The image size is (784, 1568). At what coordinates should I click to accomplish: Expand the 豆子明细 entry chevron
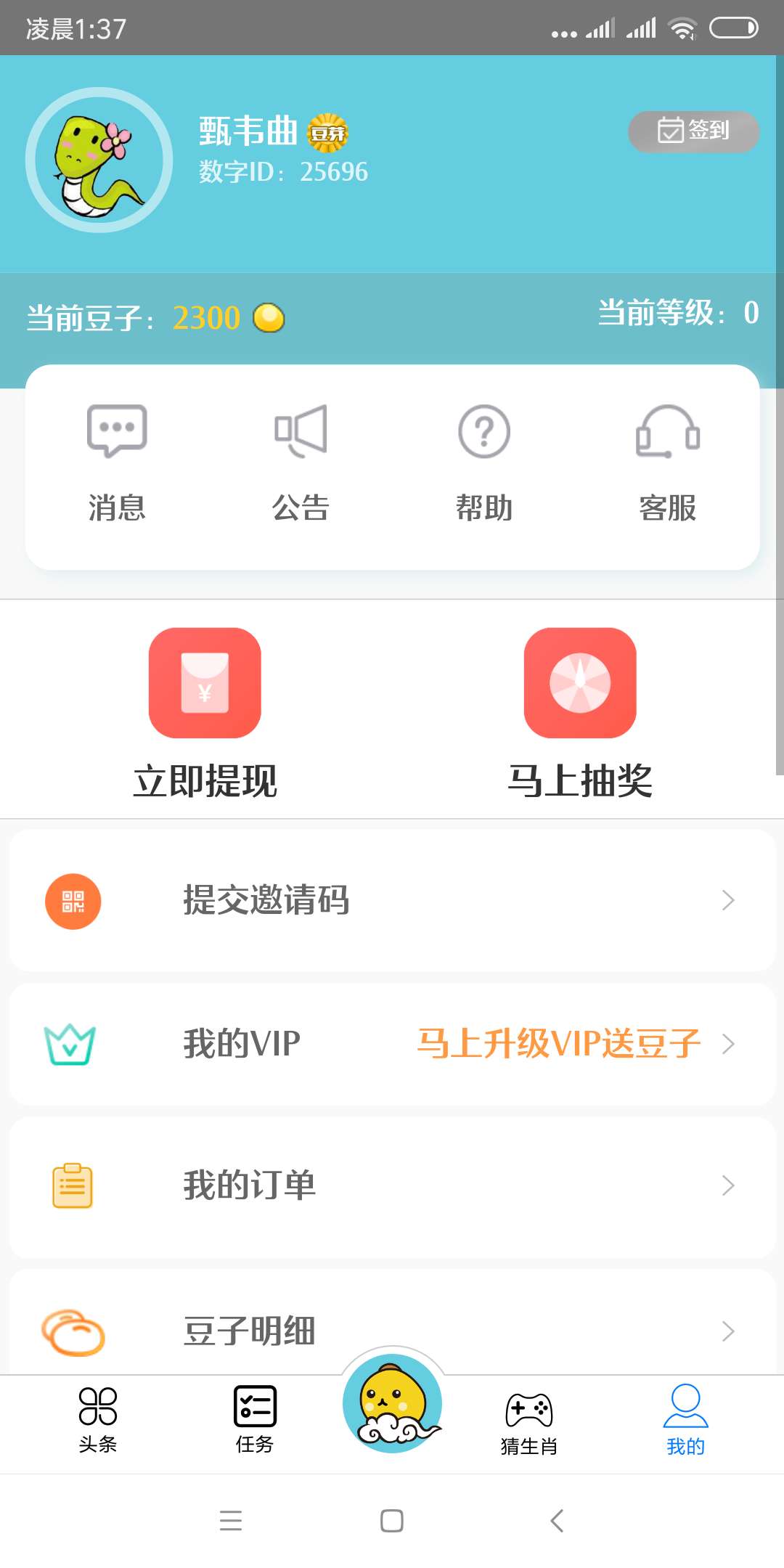click(729, 1331)
